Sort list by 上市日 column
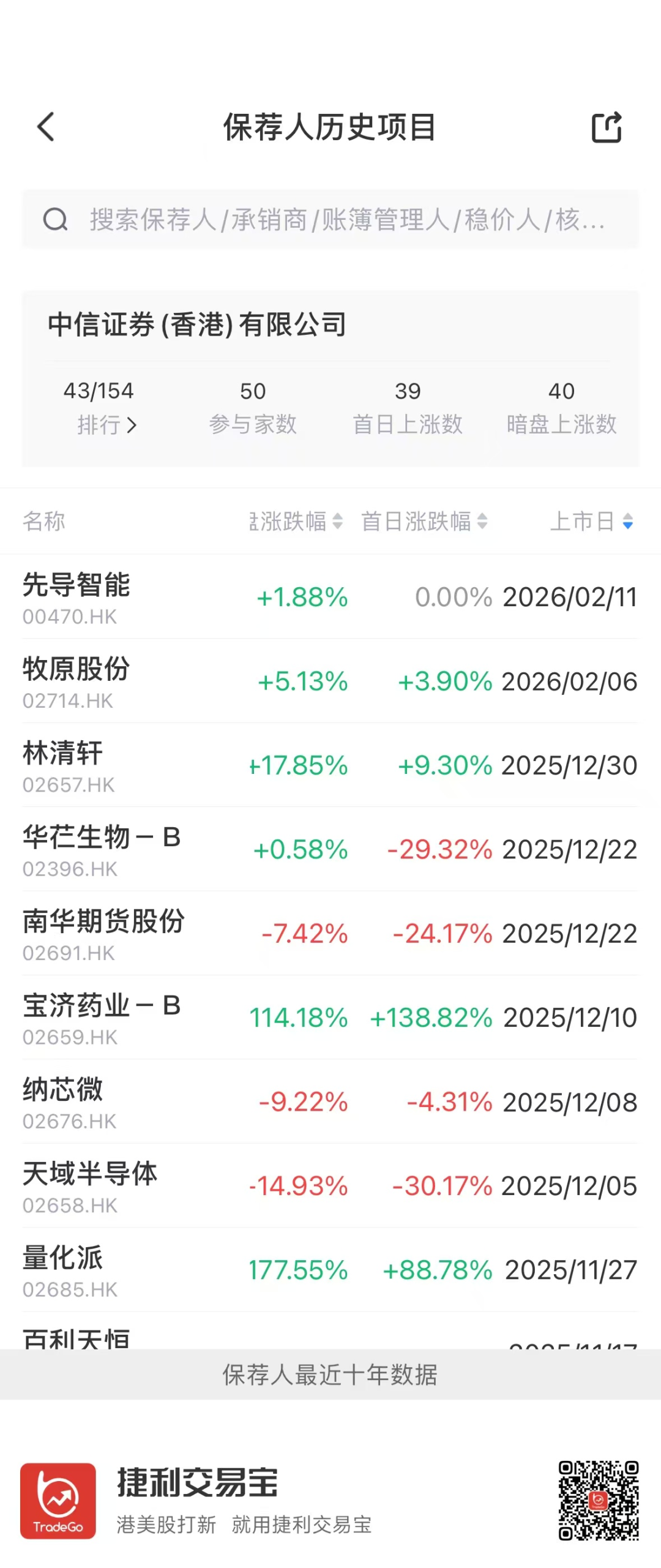Image resolution: width=661 pixels, height=1568 pixels. coord(591,521)
